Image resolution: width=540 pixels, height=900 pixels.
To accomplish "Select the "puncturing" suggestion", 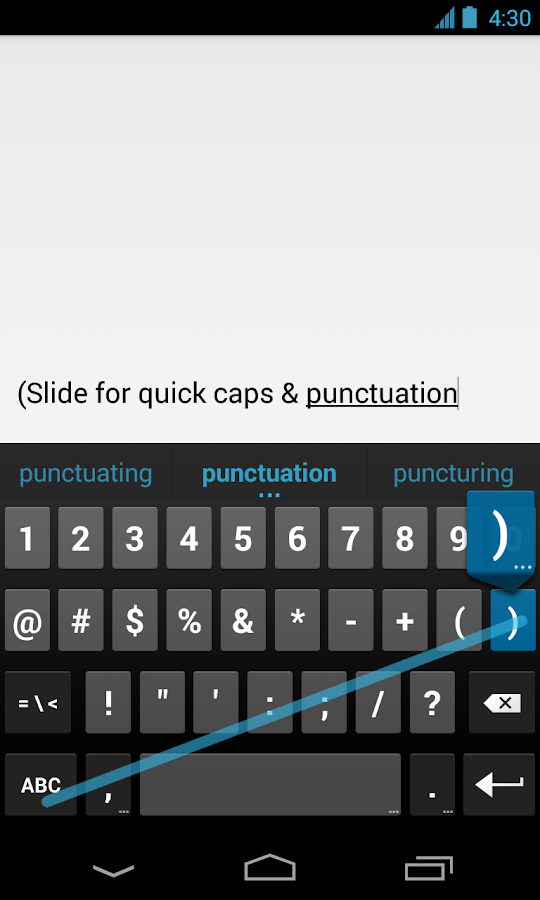I will click(453, 475).
